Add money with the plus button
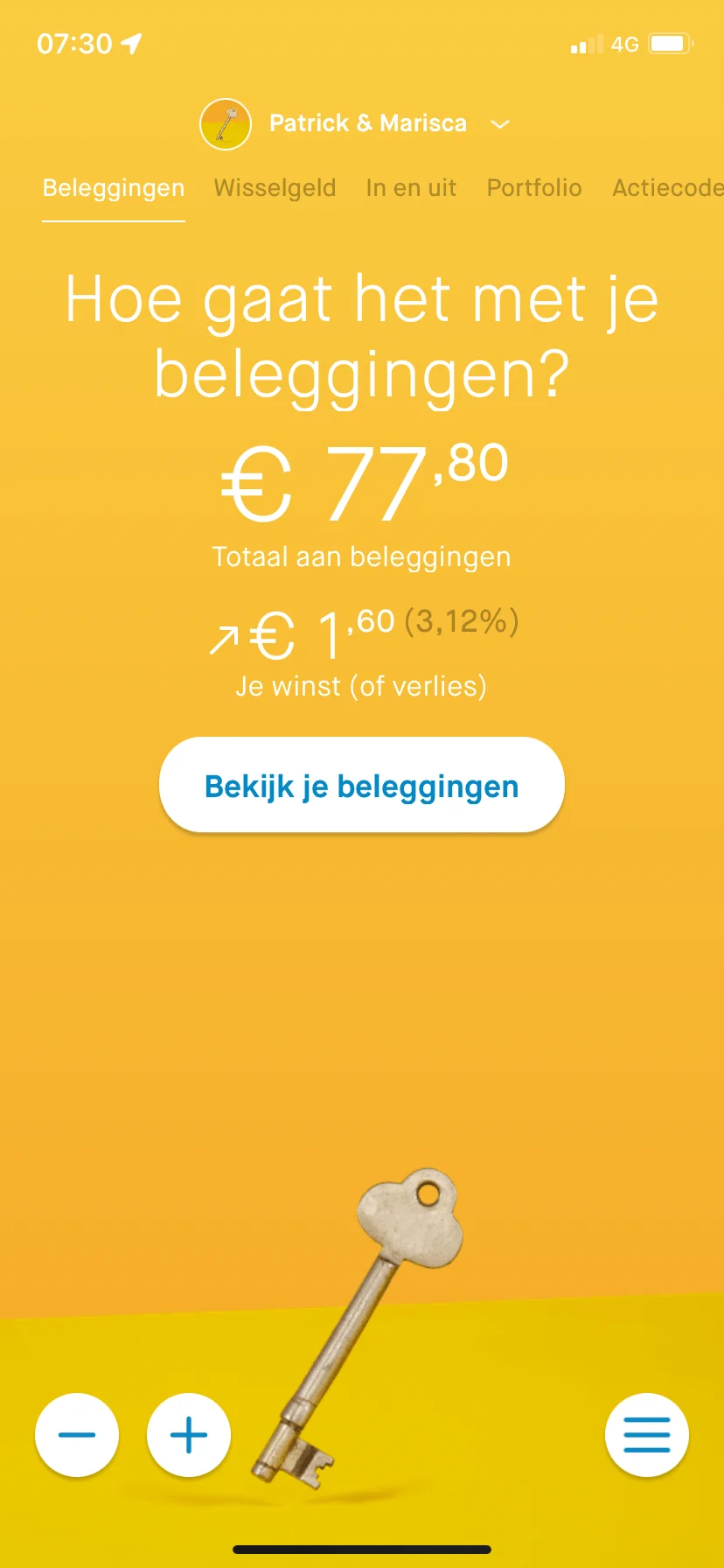This screenshot has width=724, height=1568. (189, 1435)
